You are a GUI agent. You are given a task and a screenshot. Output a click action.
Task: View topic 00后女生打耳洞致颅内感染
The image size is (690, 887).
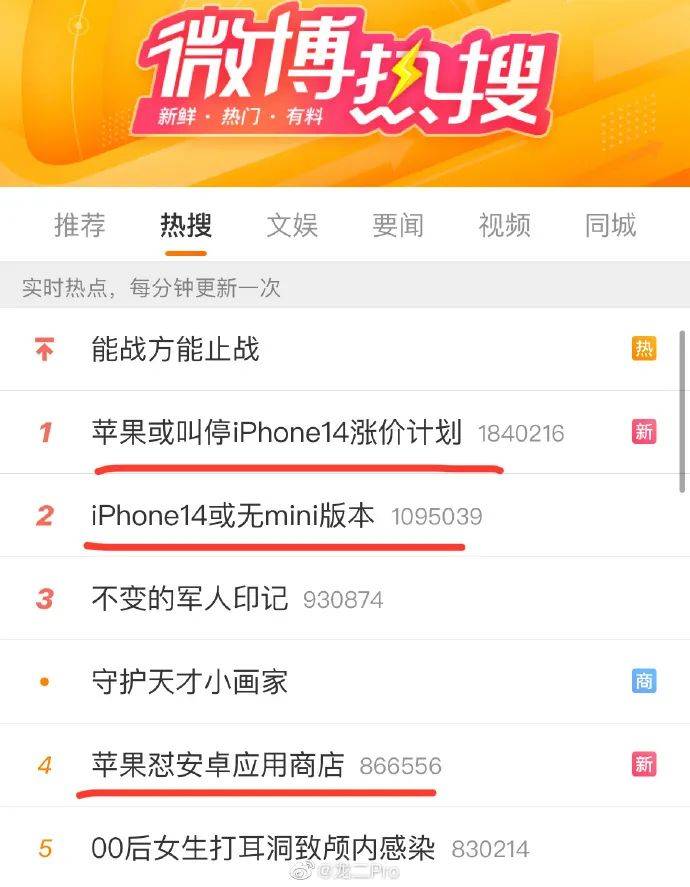263,849
